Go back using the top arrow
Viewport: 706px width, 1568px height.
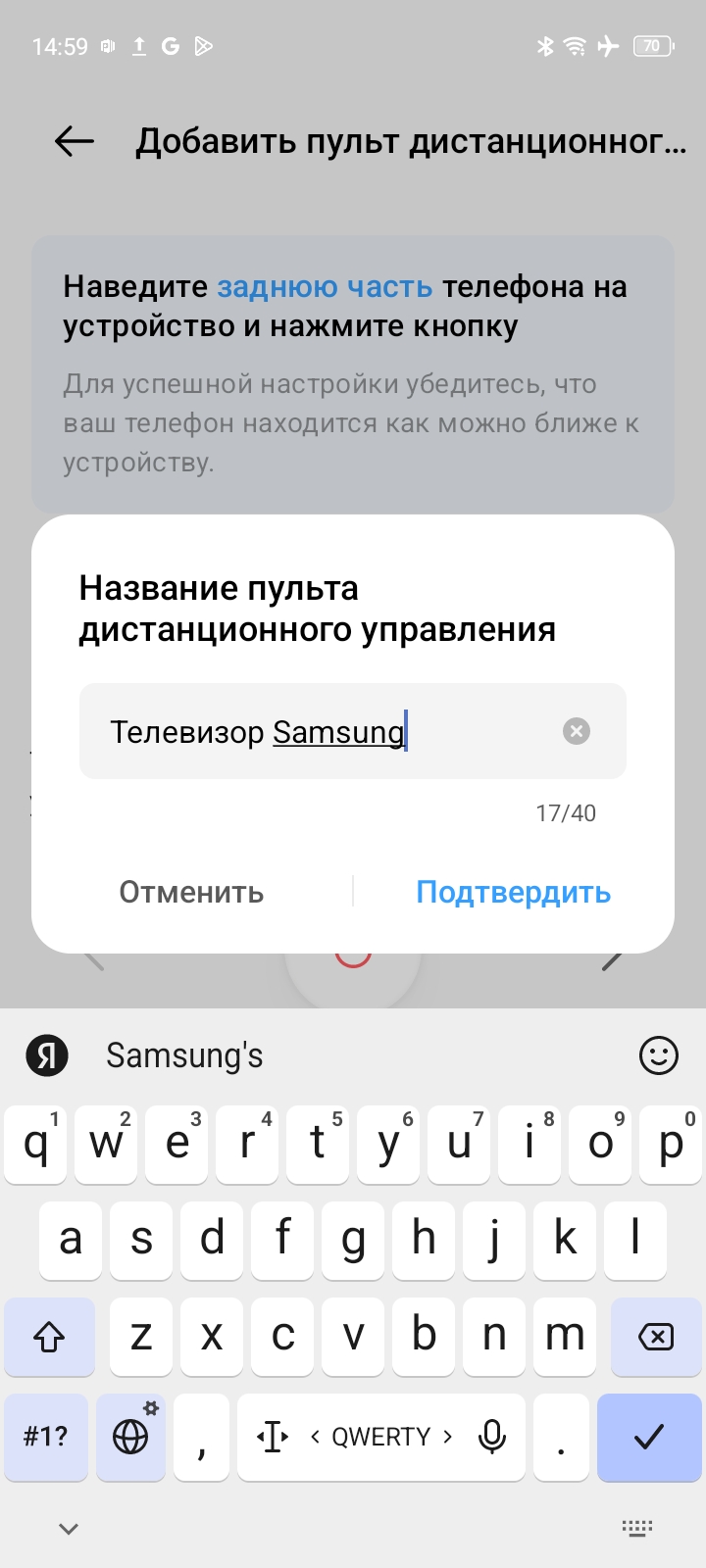click(75, 141)
